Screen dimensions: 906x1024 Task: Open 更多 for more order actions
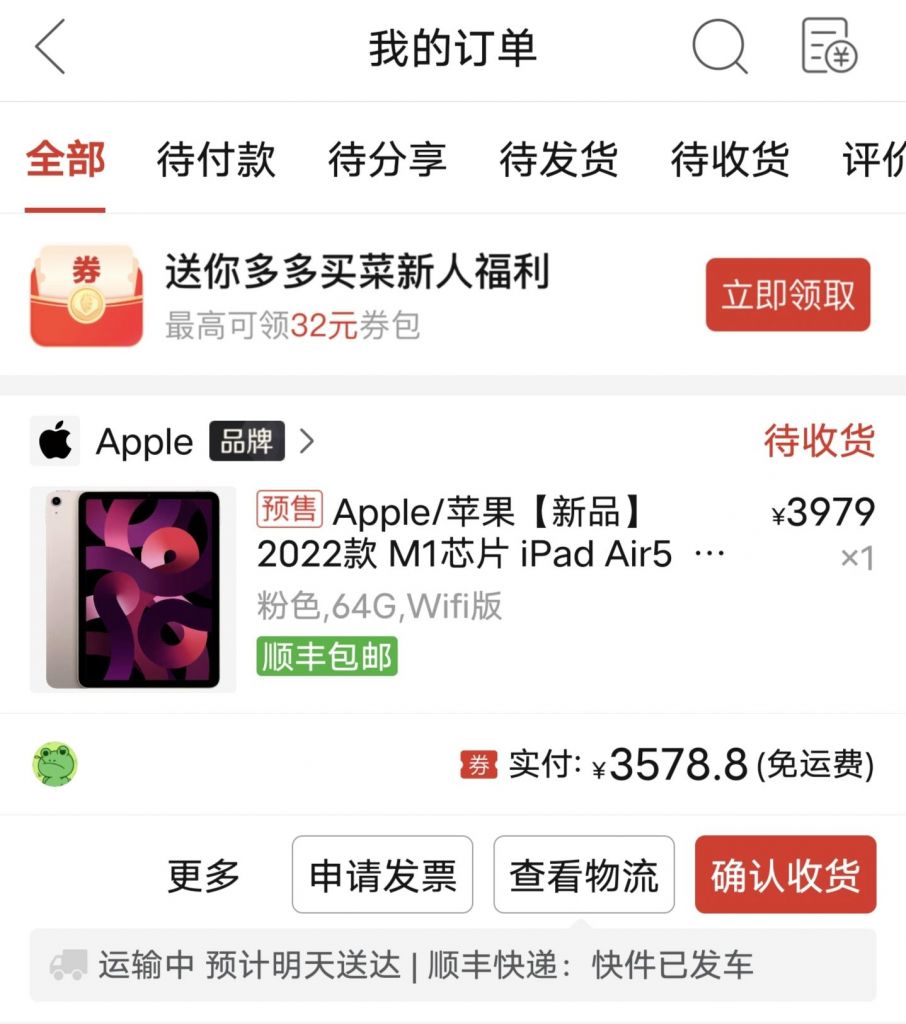(x=203, y=874)
